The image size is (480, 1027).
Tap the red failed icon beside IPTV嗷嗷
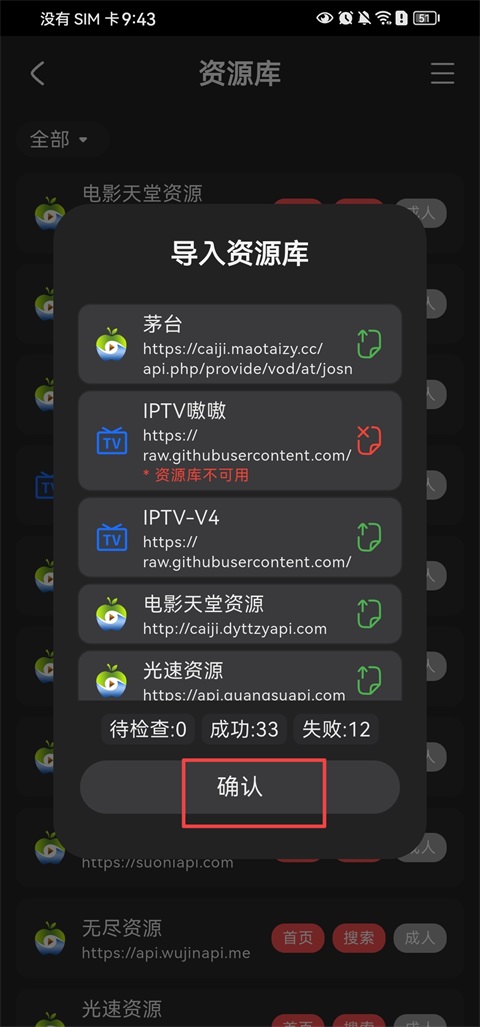369,440
